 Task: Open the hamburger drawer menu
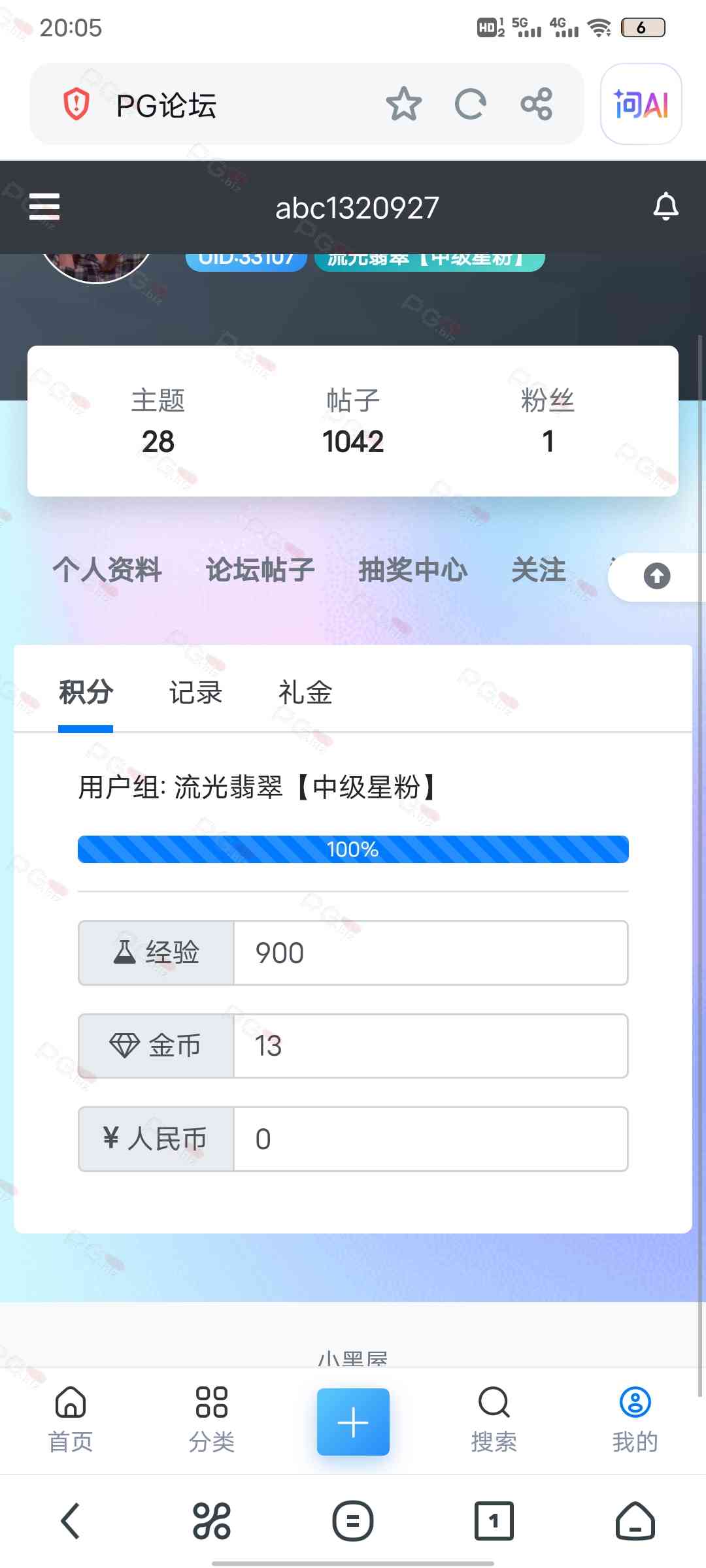pos(44,207)
